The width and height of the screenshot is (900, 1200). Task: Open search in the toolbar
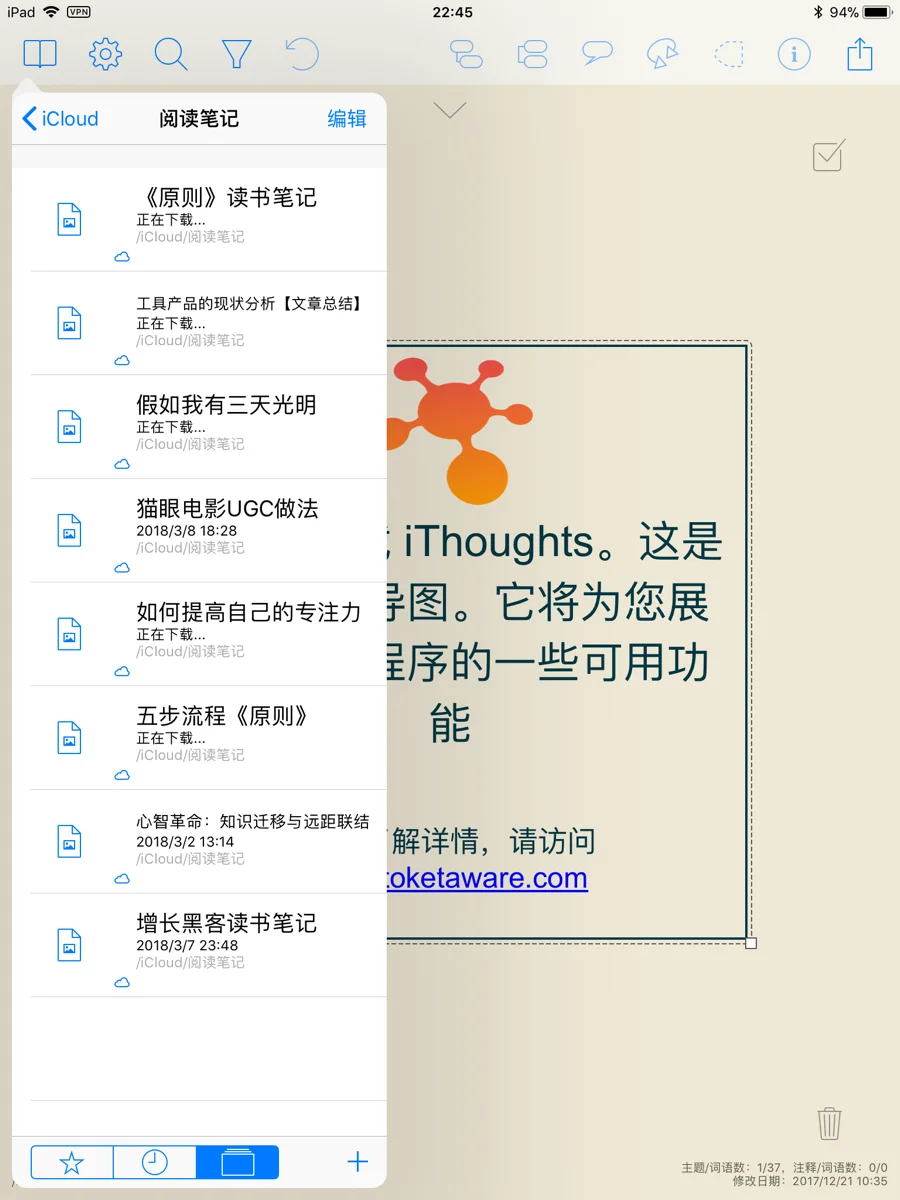(171, 54)
